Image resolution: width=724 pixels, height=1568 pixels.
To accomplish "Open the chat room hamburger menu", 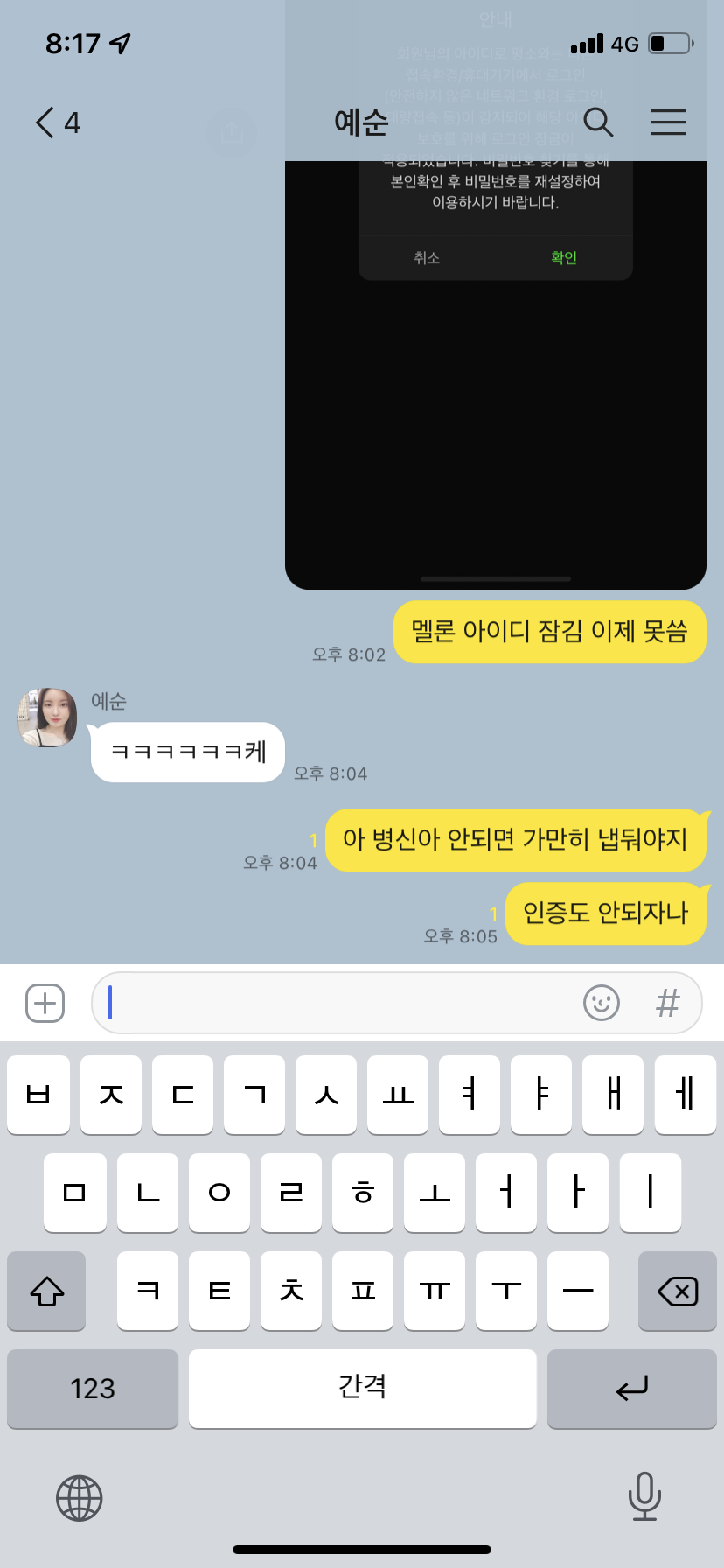I will [x=667, y=122].
